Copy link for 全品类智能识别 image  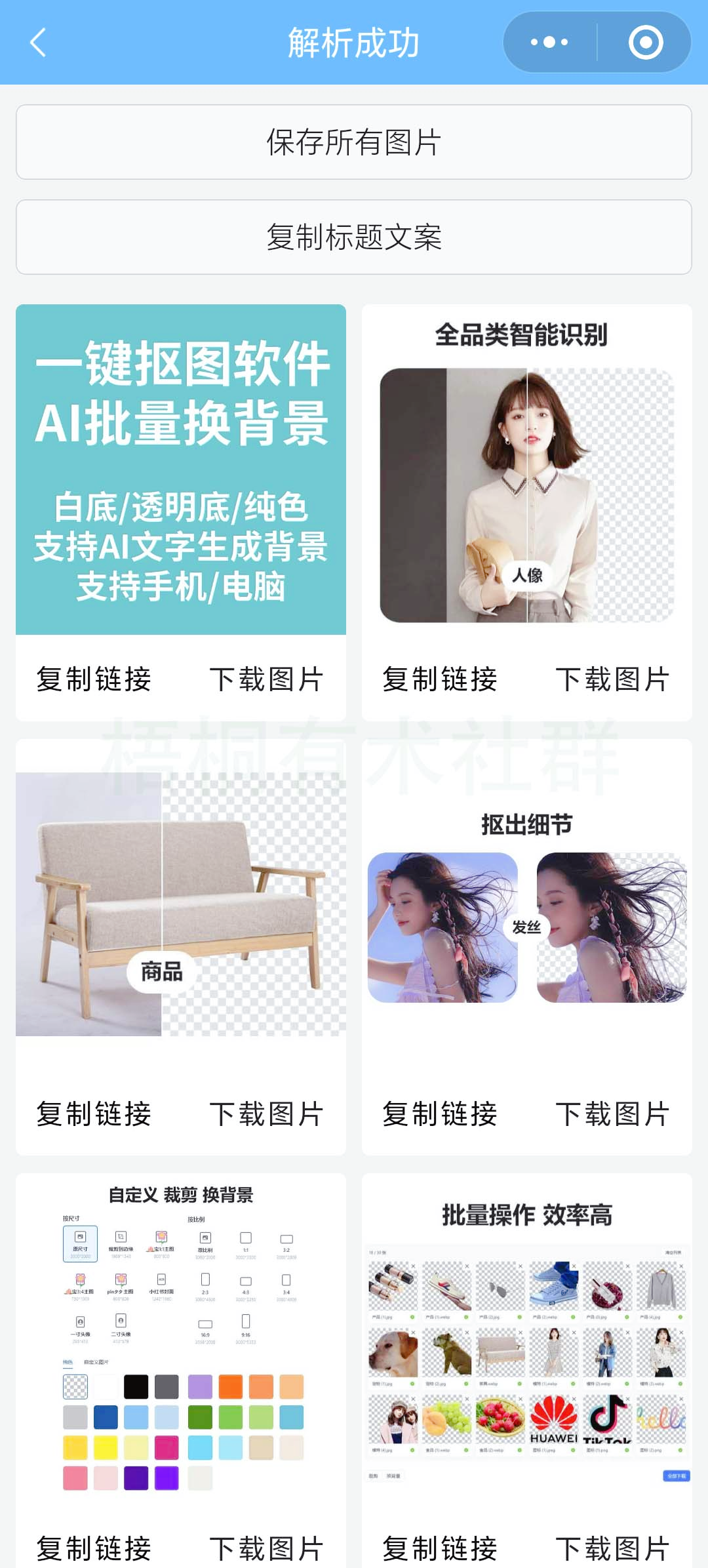click(440, 679)
